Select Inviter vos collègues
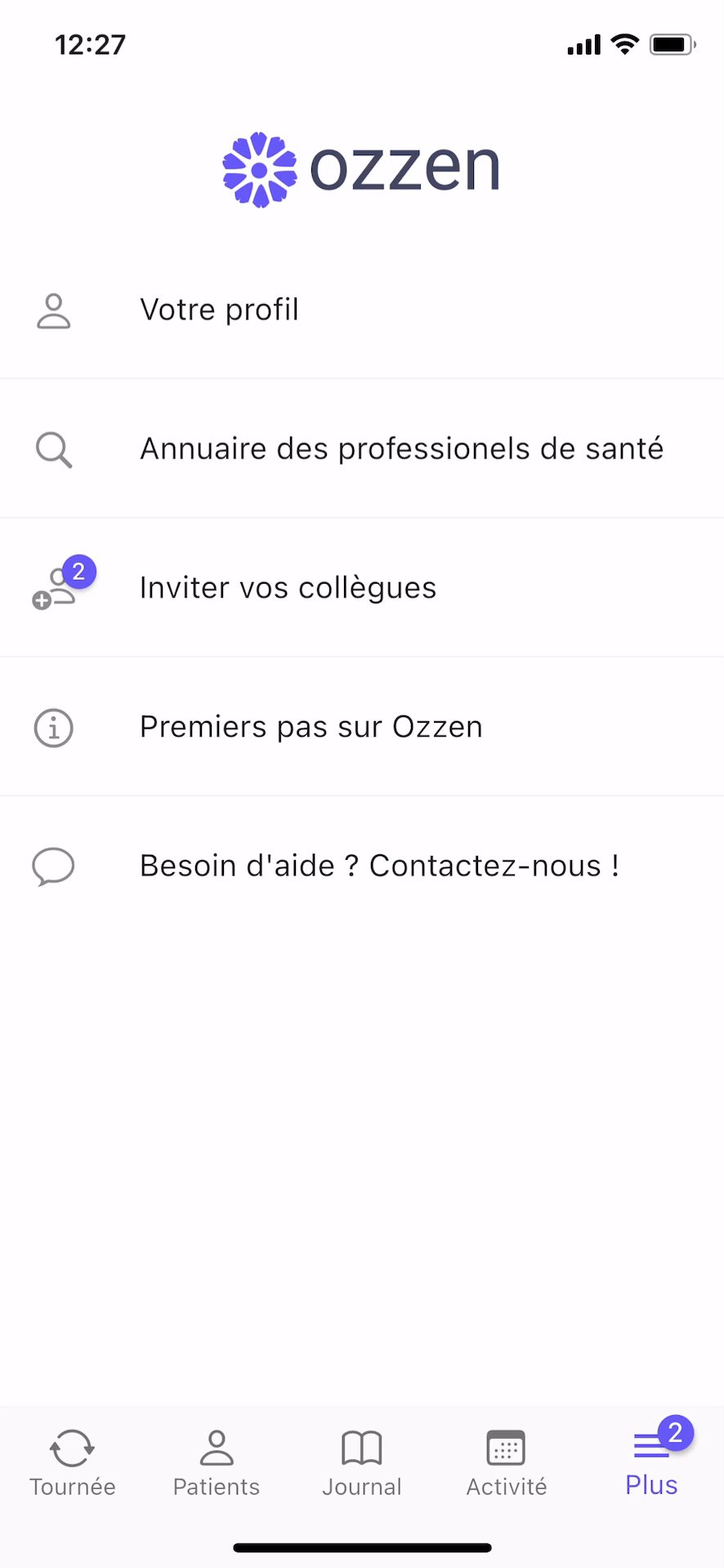Image resolution: width=724 pixels, height=1568 pixels. (x=288, y=588)
